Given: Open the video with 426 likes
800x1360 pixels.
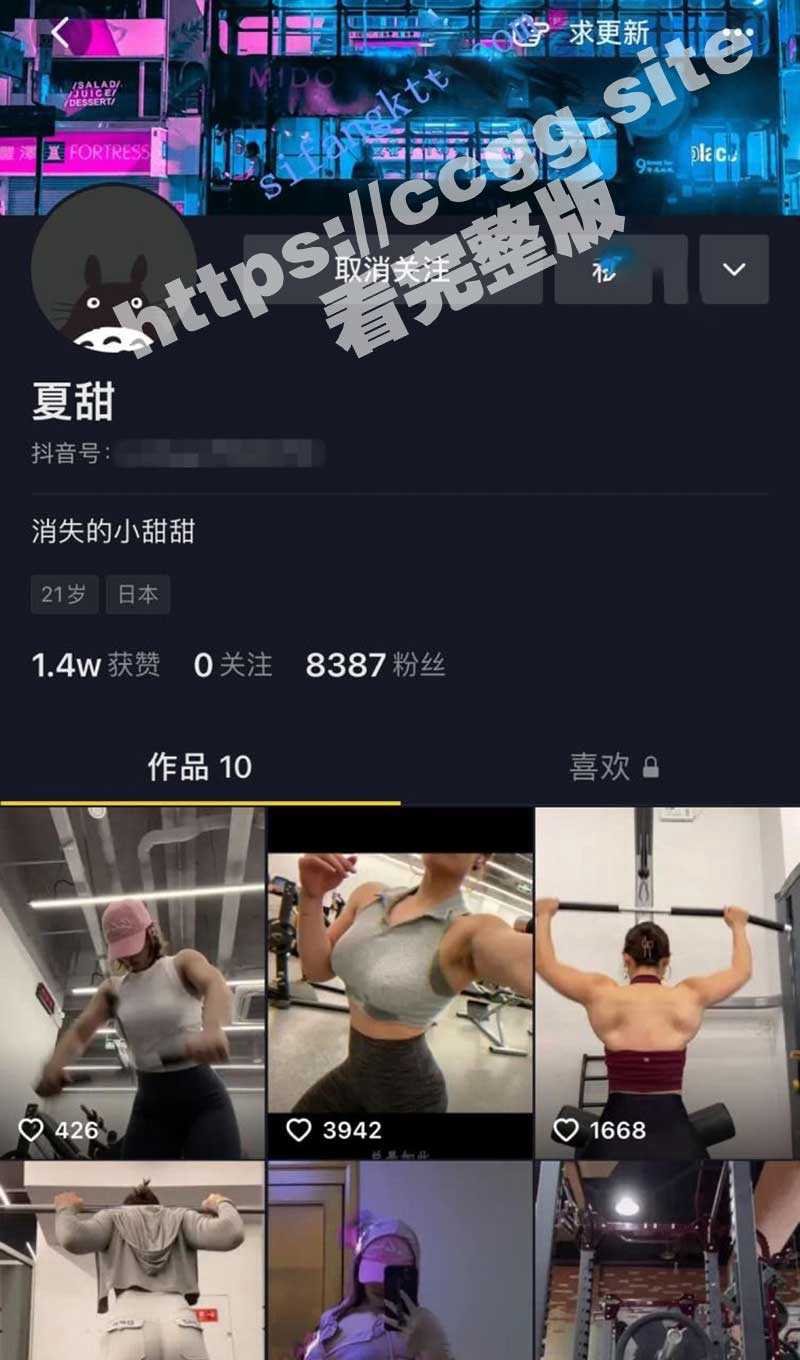Looking at the screenshot, I should (x=132, y=982).
